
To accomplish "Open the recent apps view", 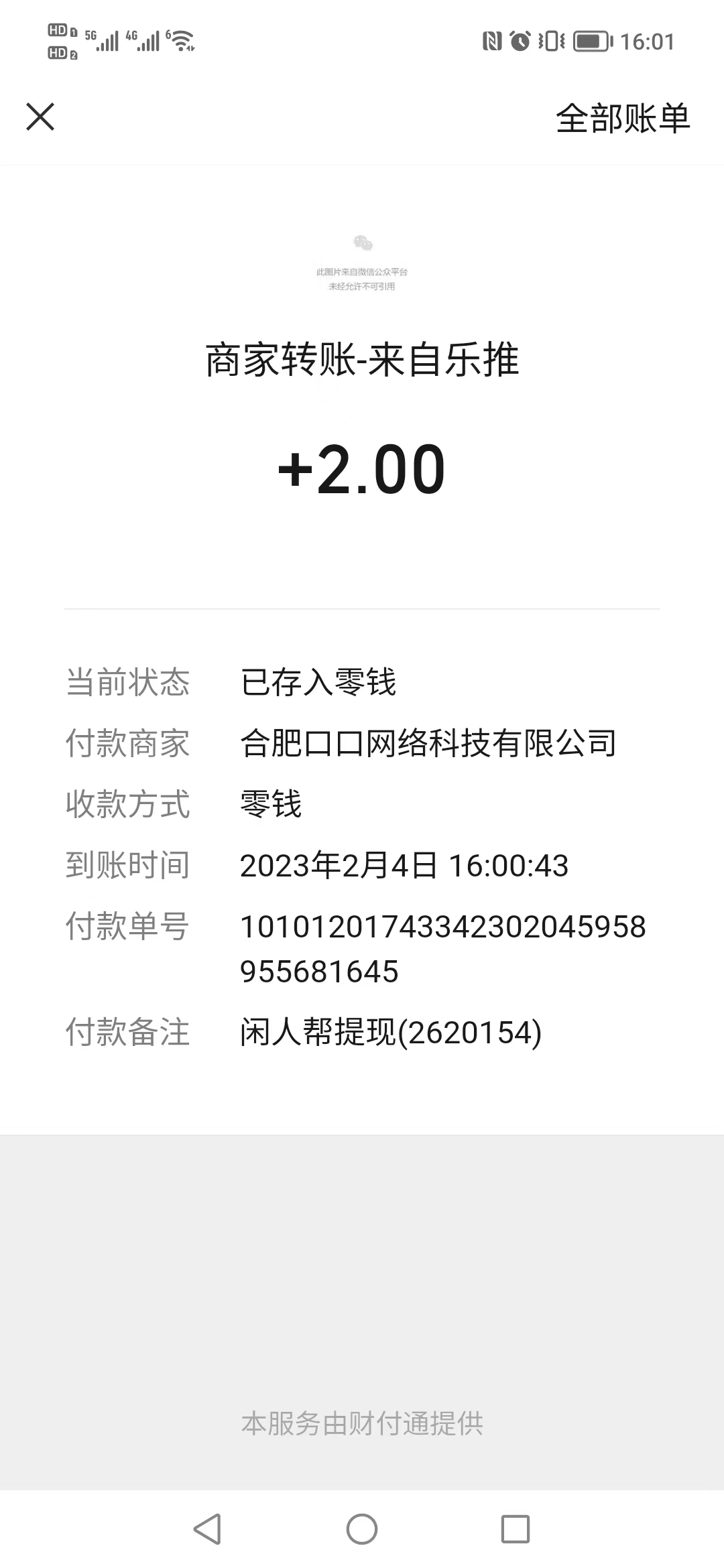I will click(516, 1529).
